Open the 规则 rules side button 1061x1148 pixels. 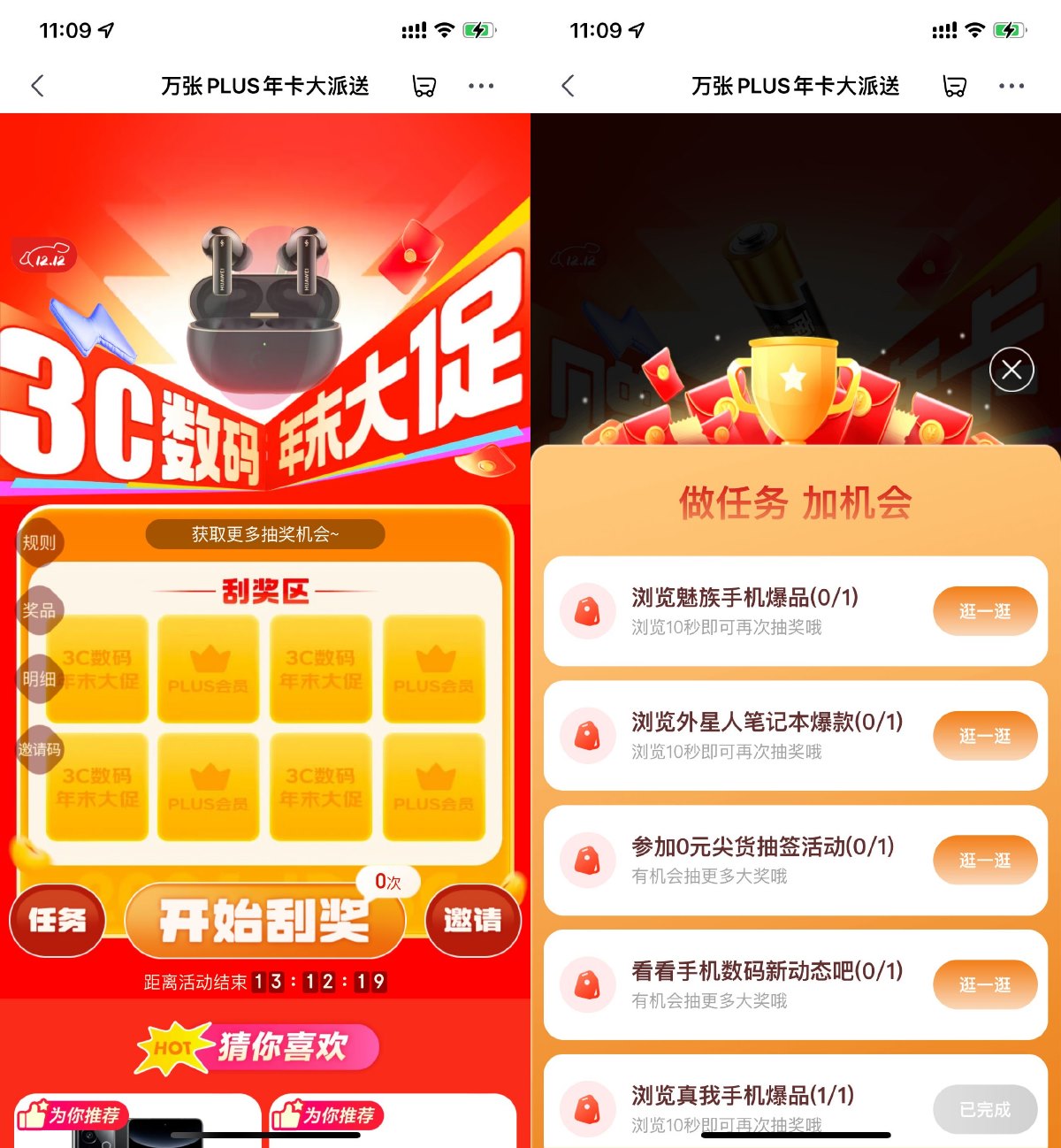point(39,542)
